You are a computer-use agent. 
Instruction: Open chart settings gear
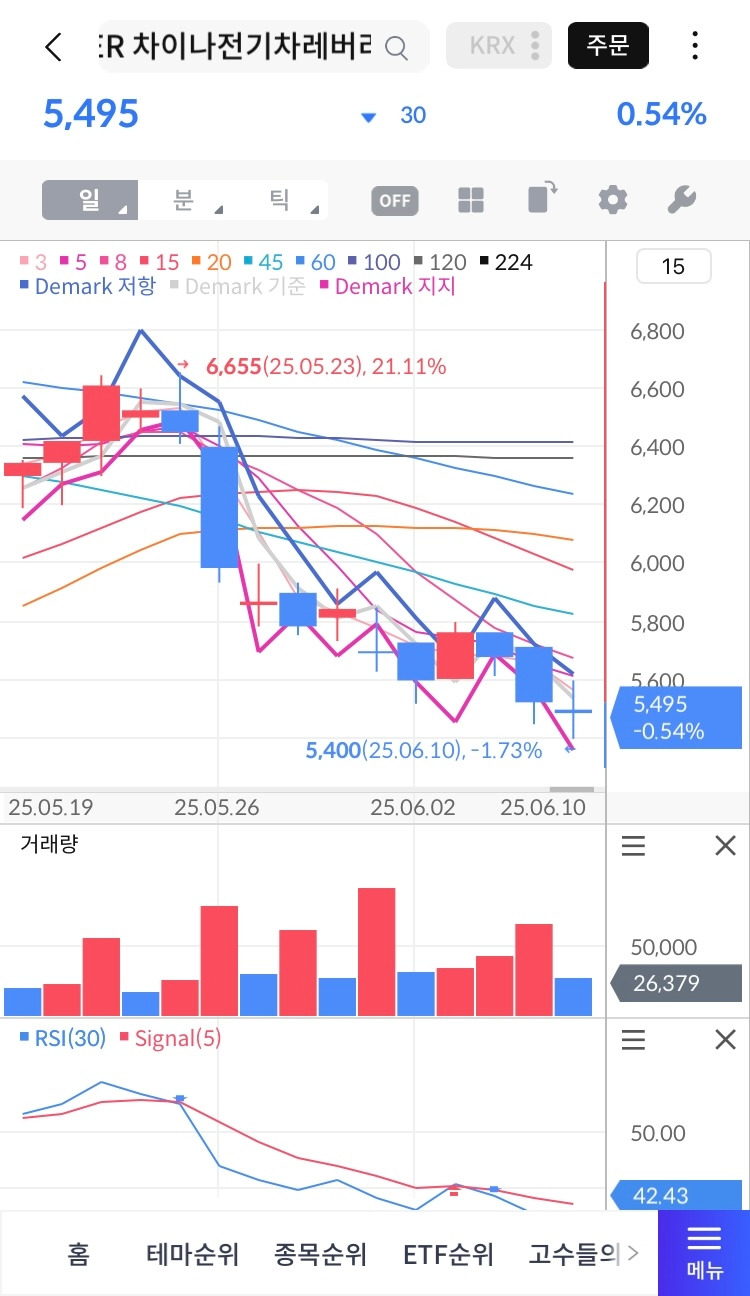[x=612, y=200]
